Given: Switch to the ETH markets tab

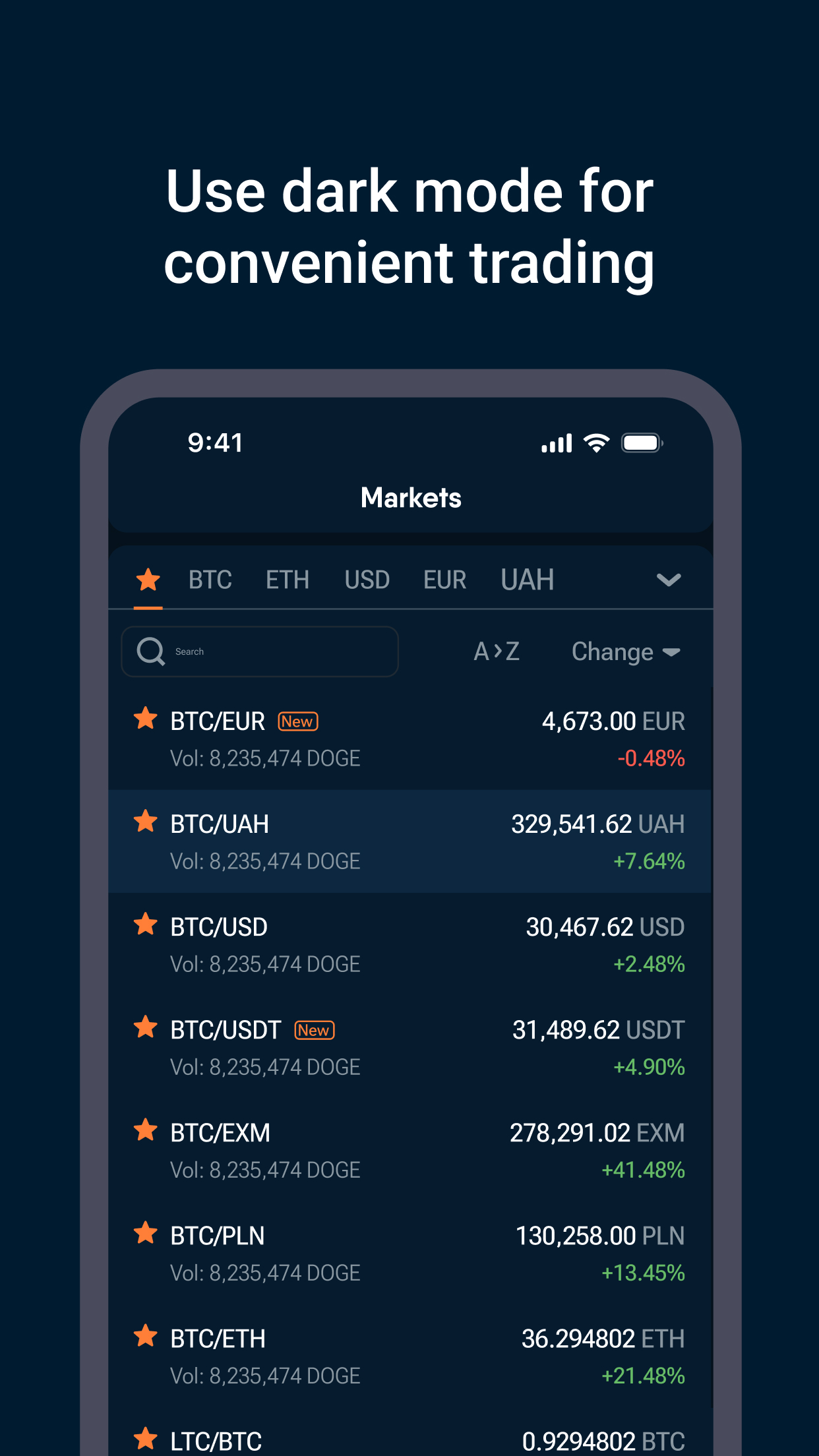Looking at the screenshot, I should point(288,580).
